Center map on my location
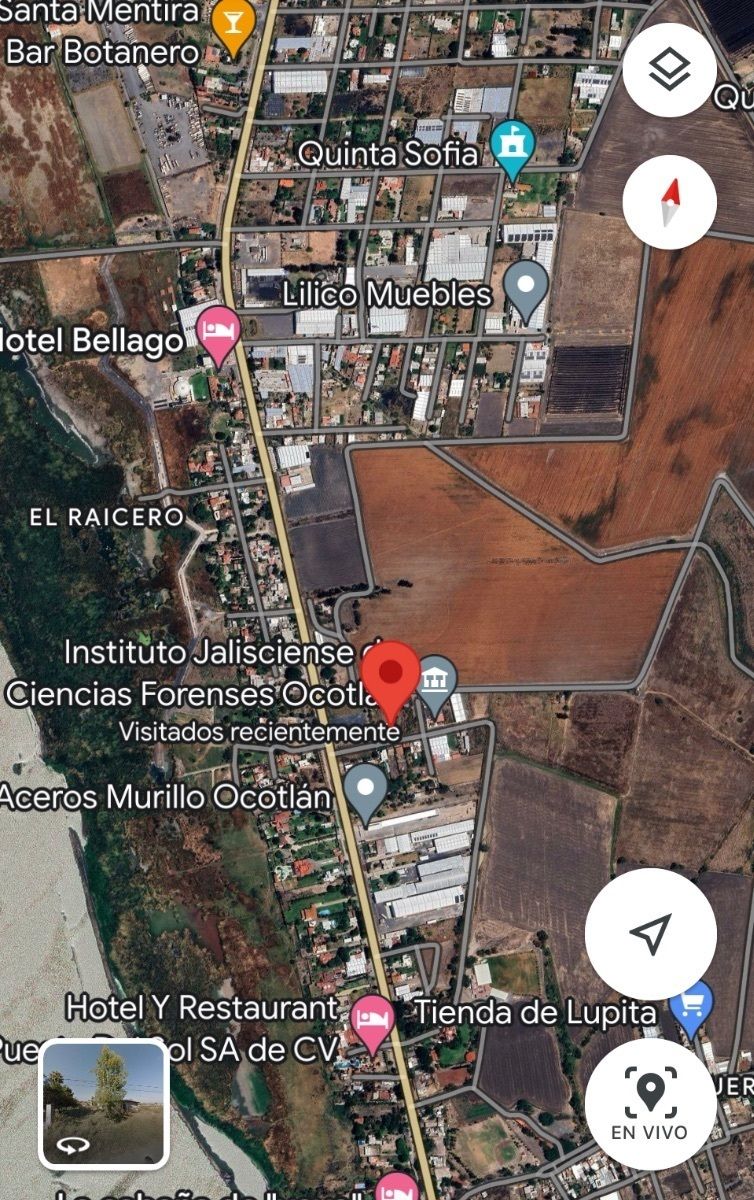This screenshot has width=754, height=1200. 650,933
